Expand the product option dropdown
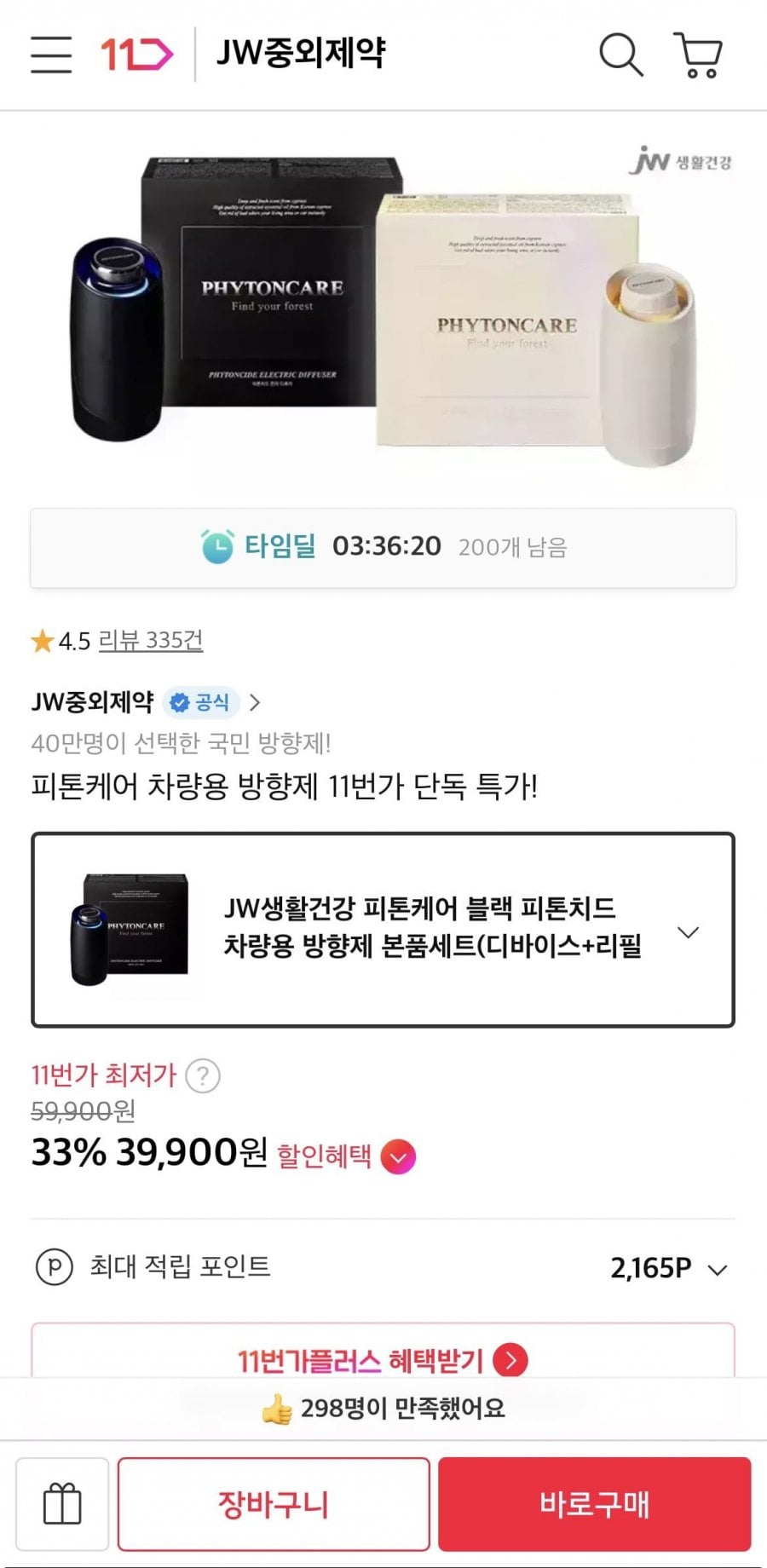This screenshot has width=767, height=1568. point(687,931)
